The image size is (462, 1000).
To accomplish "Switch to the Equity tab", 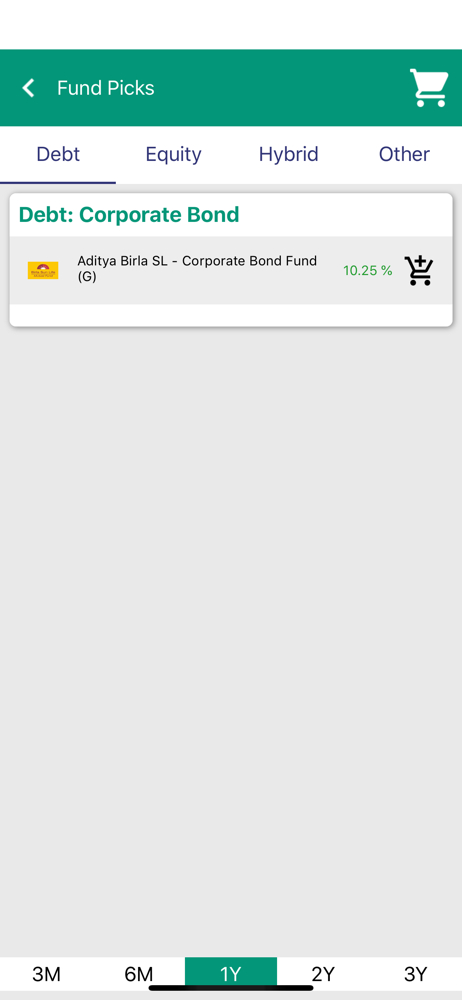I will (174, 154).
